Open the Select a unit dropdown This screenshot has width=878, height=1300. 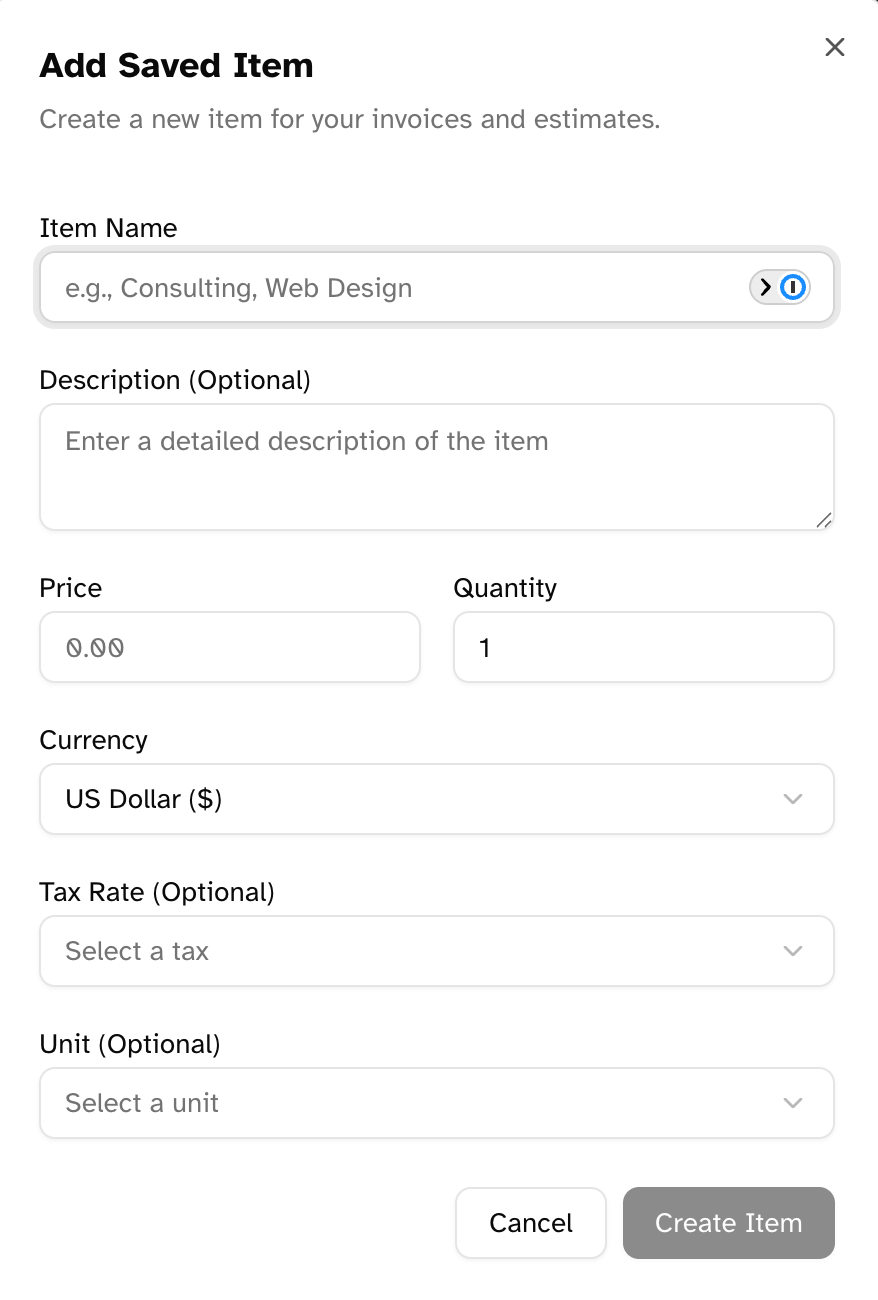(437, 1103)
